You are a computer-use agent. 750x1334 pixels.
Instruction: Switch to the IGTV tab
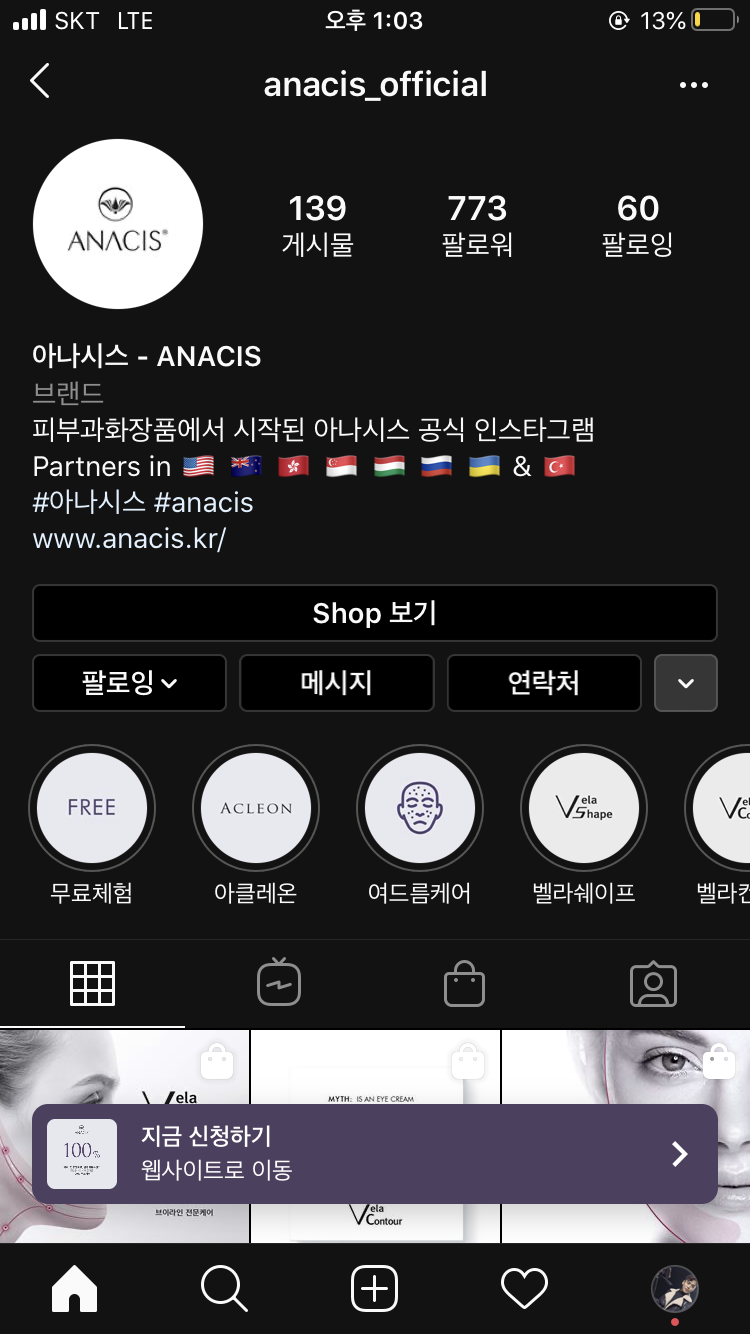(x=279, y=984)
